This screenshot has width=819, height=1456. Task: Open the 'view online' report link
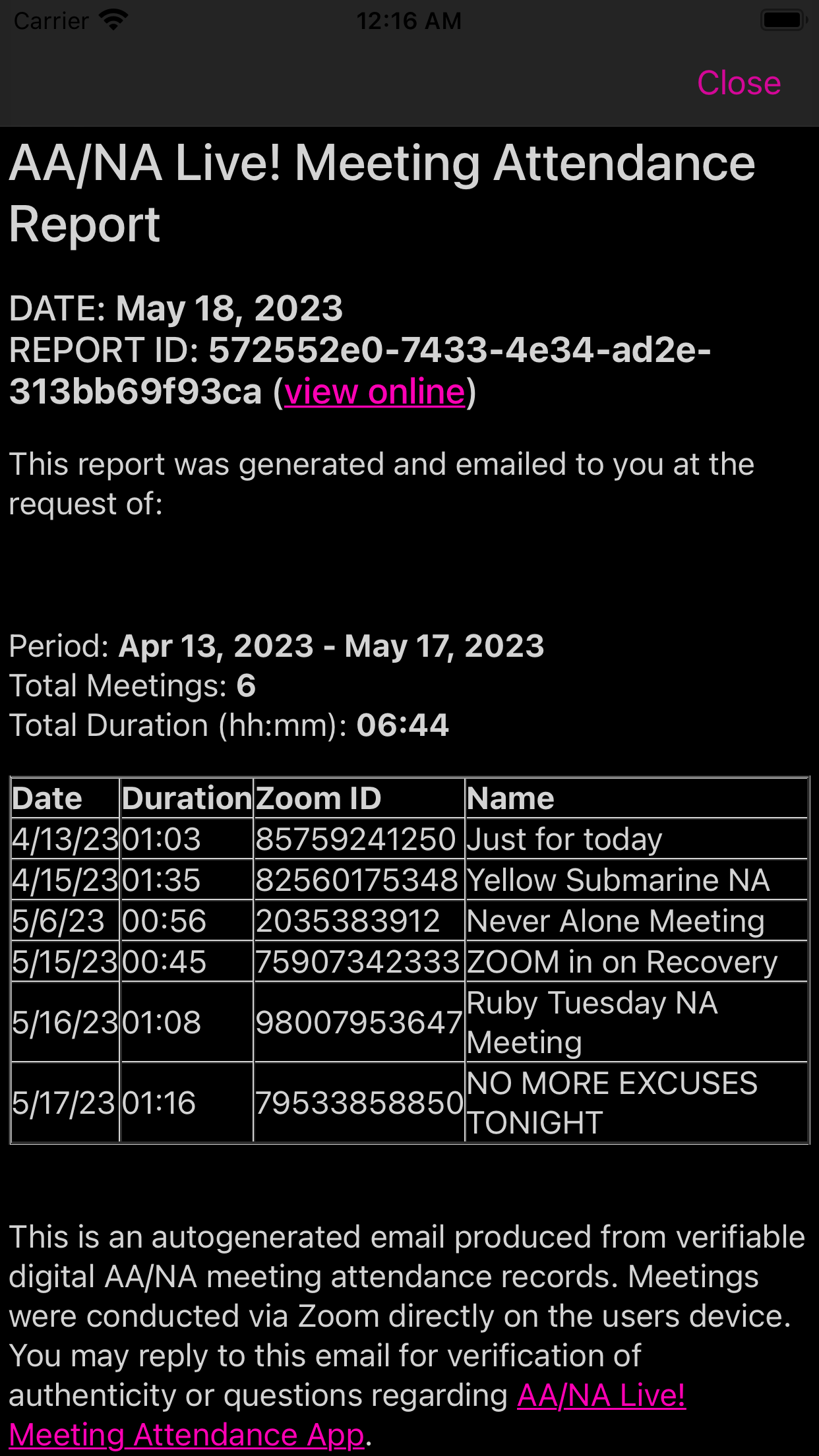point(375,392)
